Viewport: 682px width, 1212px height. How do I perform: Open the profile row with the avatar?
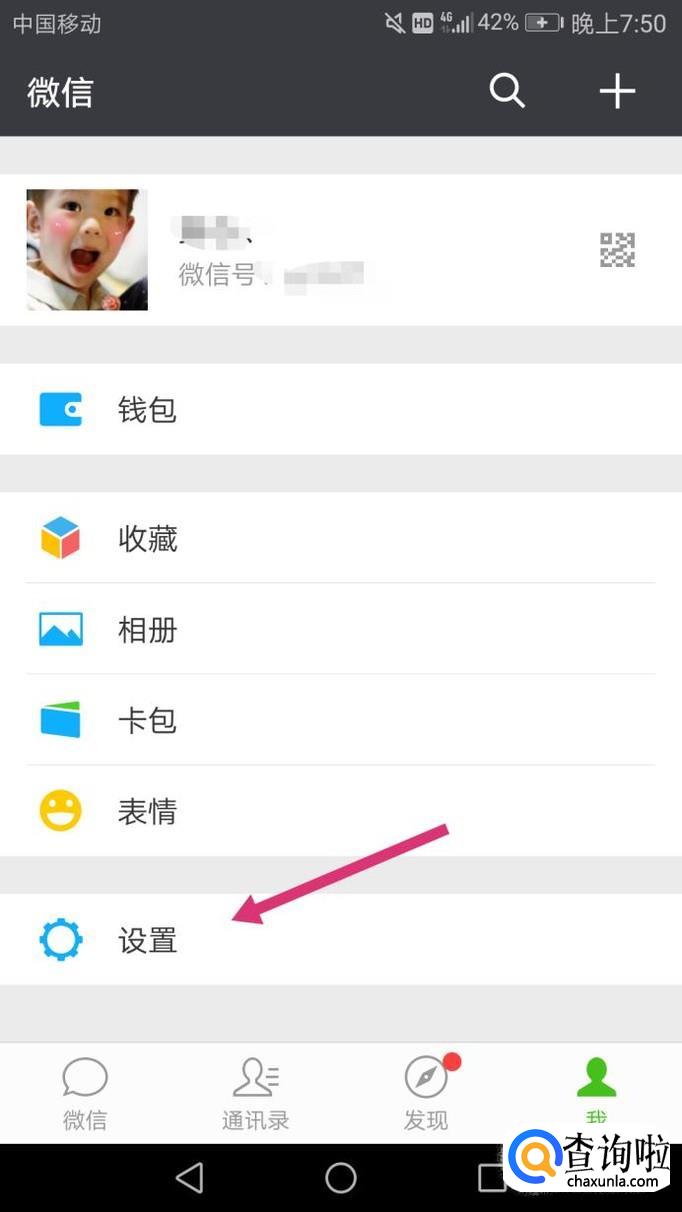pyautogui.click(x=340, y=250)
